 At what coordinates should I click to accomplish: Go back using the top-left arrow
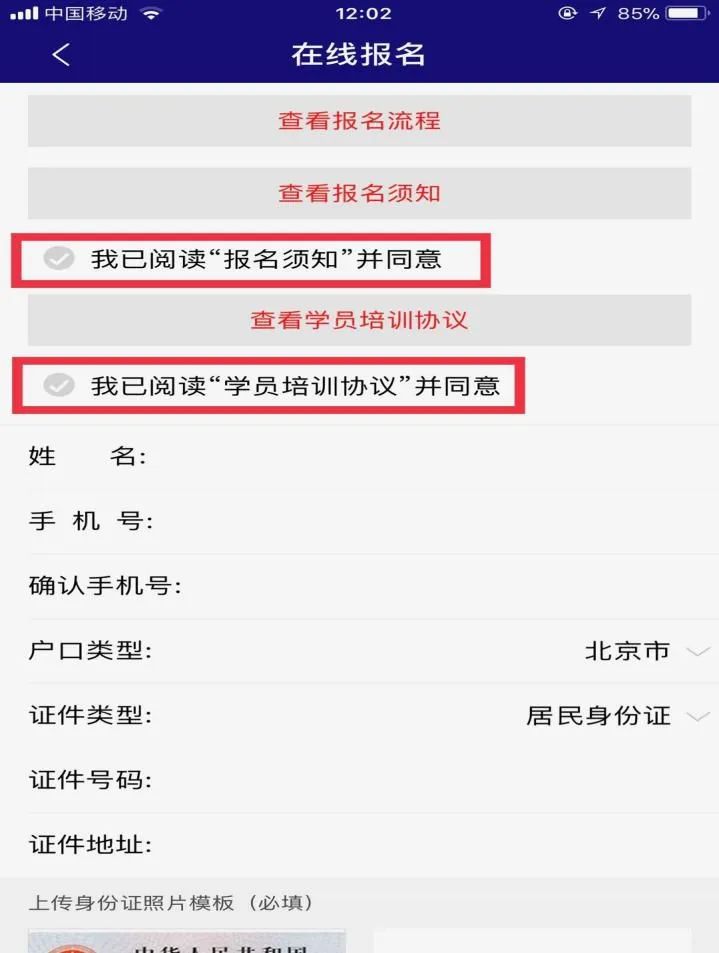tap(61, 55)
